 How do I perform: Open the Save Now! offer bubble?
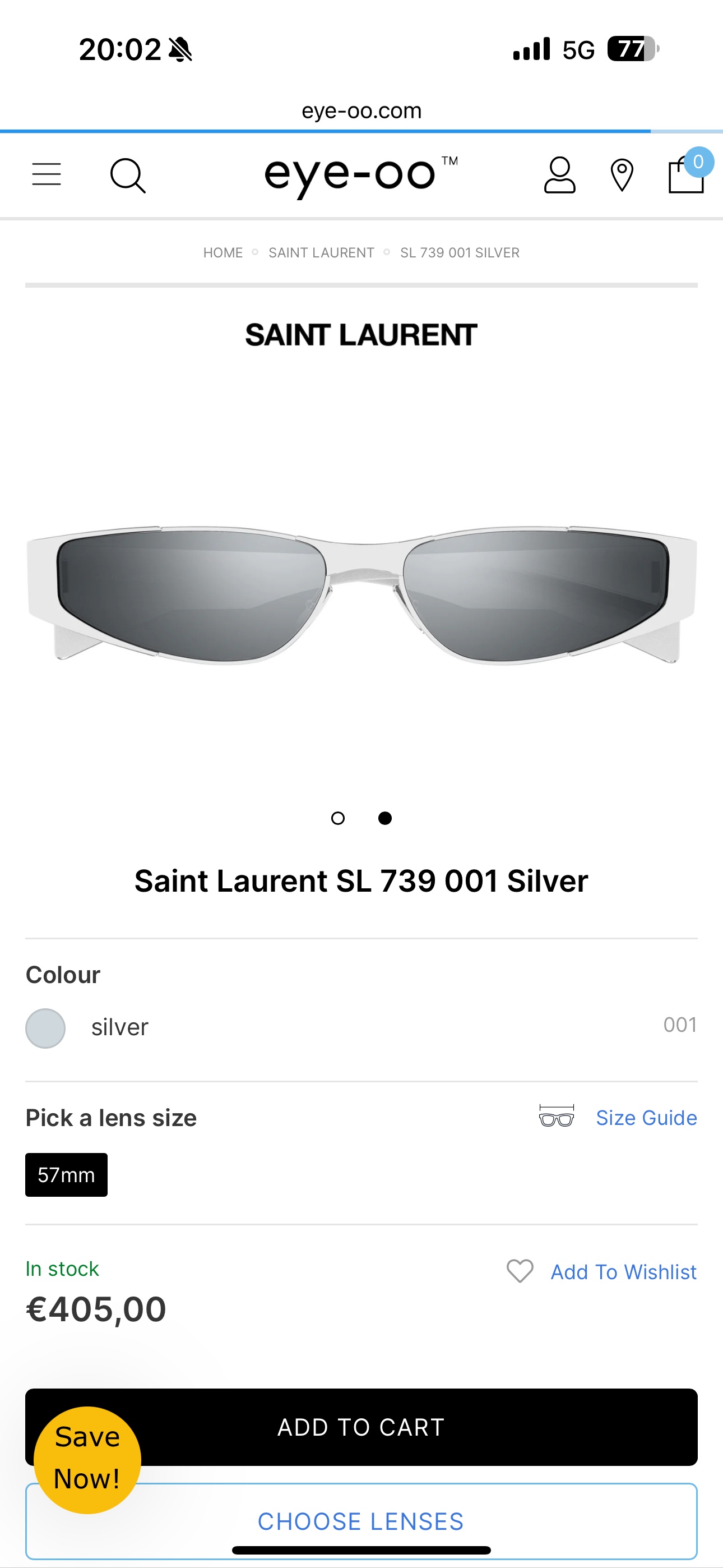point(87,1460)
